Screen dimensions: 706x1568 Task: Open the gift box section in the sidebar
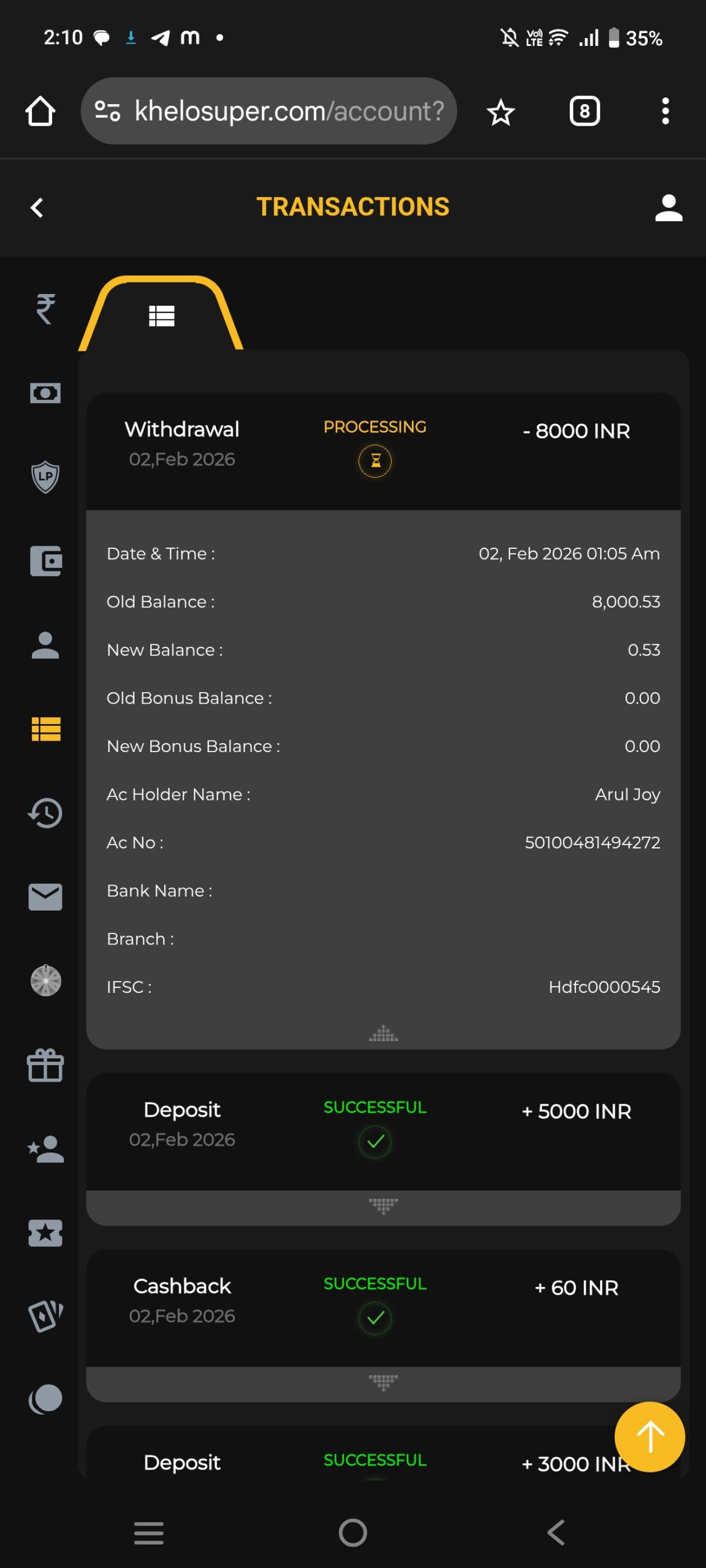click(x=45, y=1066)
